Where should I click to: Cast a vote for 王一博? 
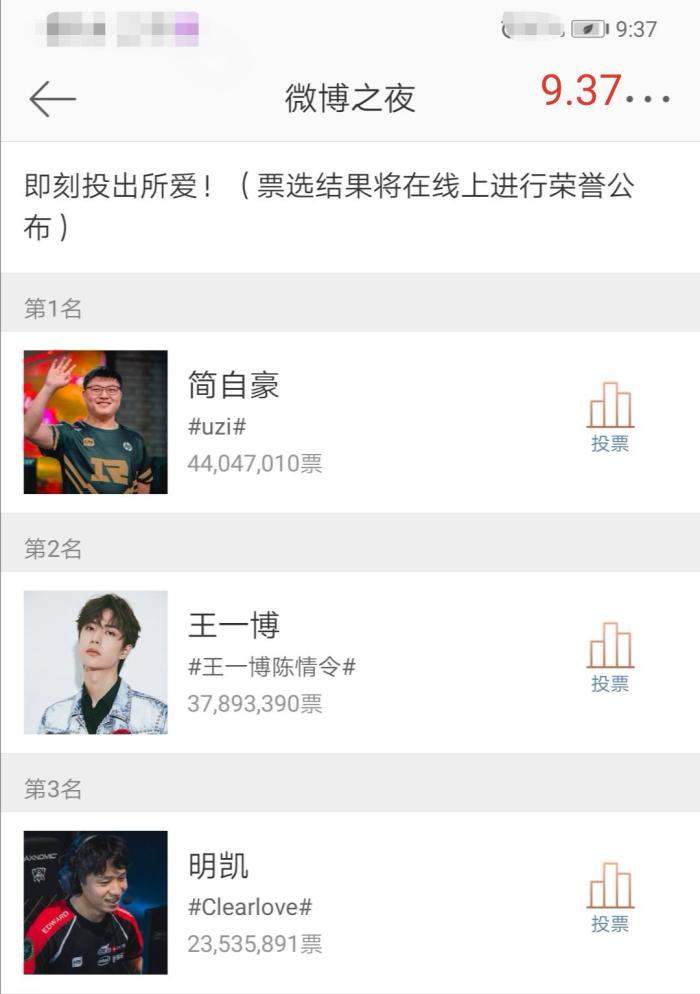(x=609, y=658)
